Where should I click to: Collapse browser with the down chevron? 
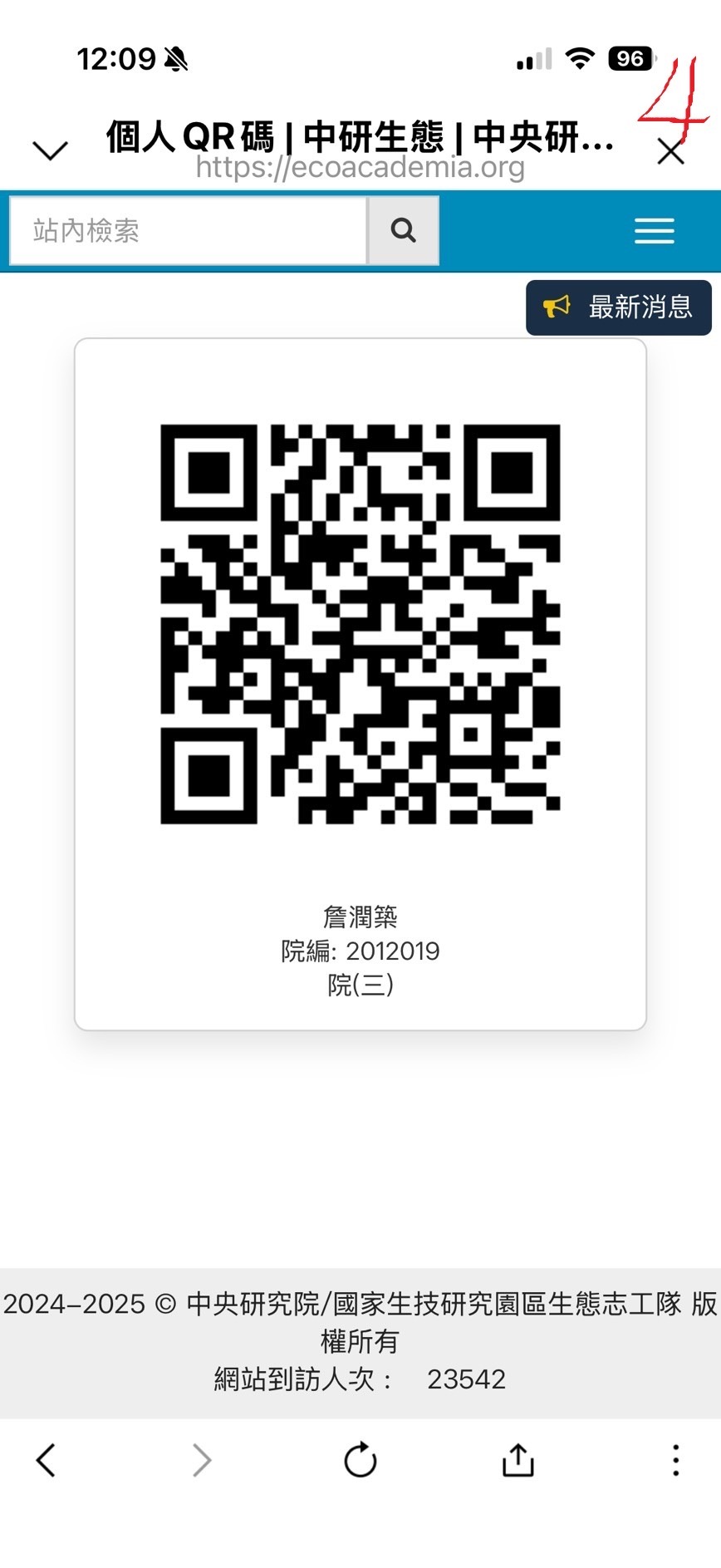[x=50, y=150]
